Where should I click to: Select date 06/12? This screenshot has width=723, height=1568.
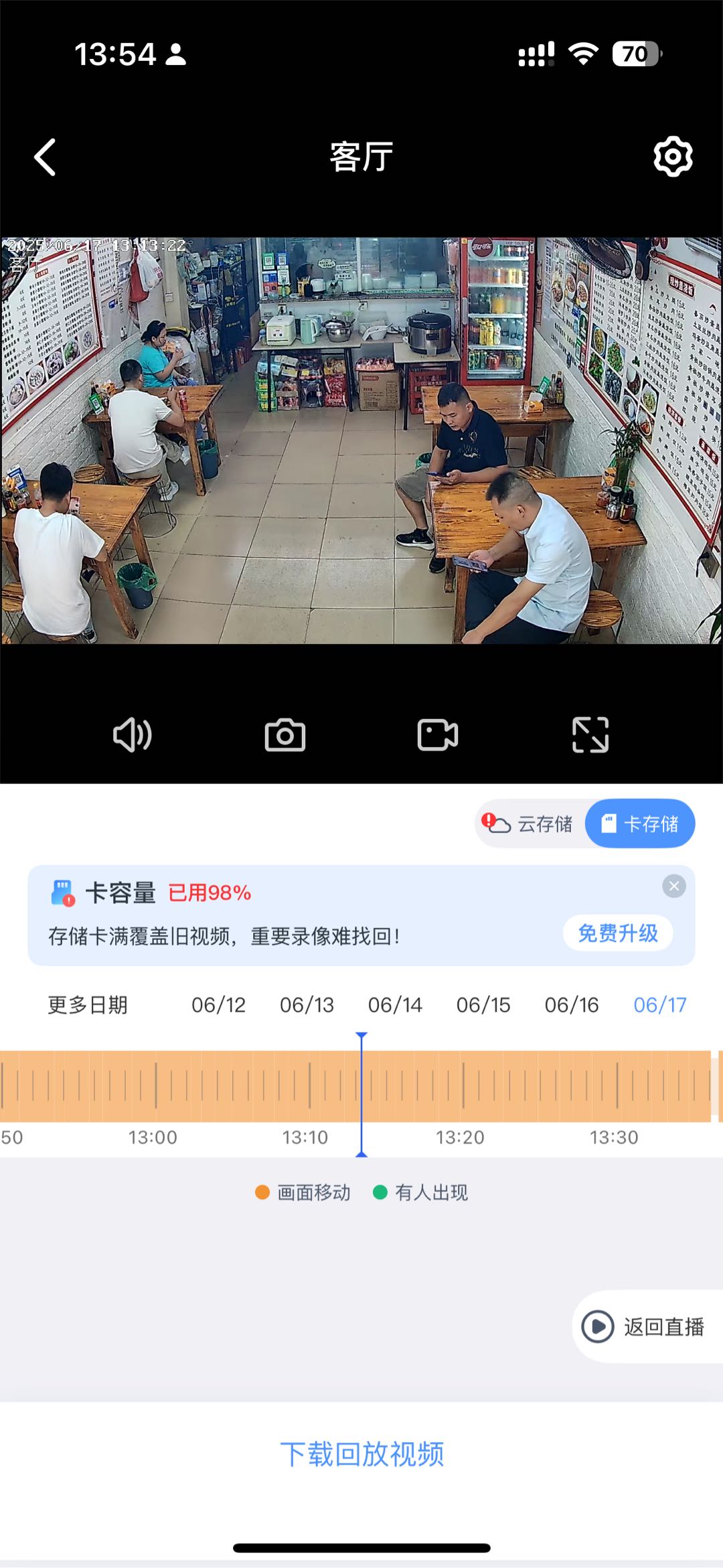click(218, 1005)
